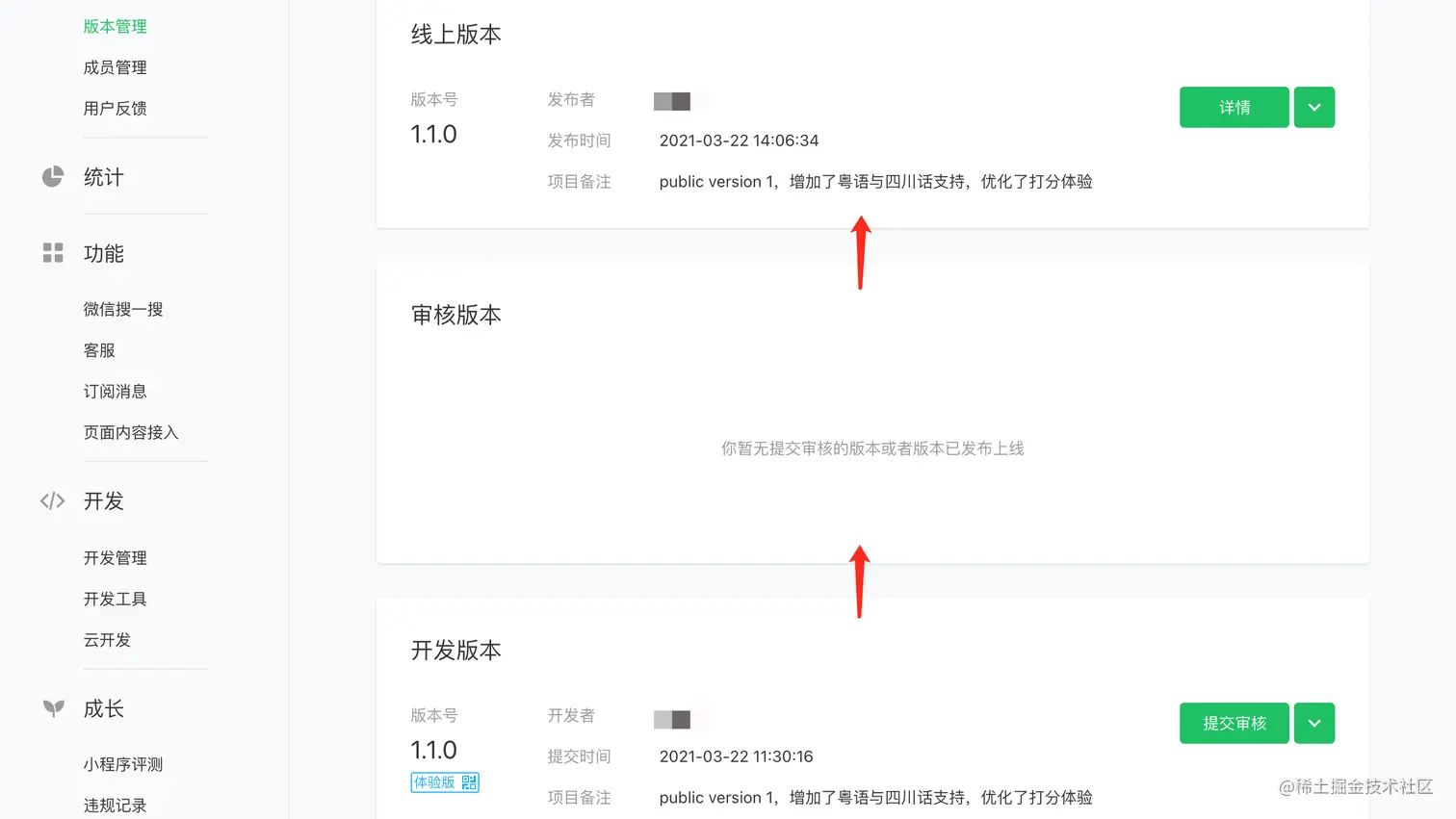Tap the 详情 button for 线上版本
Screen dimensions: 1456x819
pos(1234,107)
